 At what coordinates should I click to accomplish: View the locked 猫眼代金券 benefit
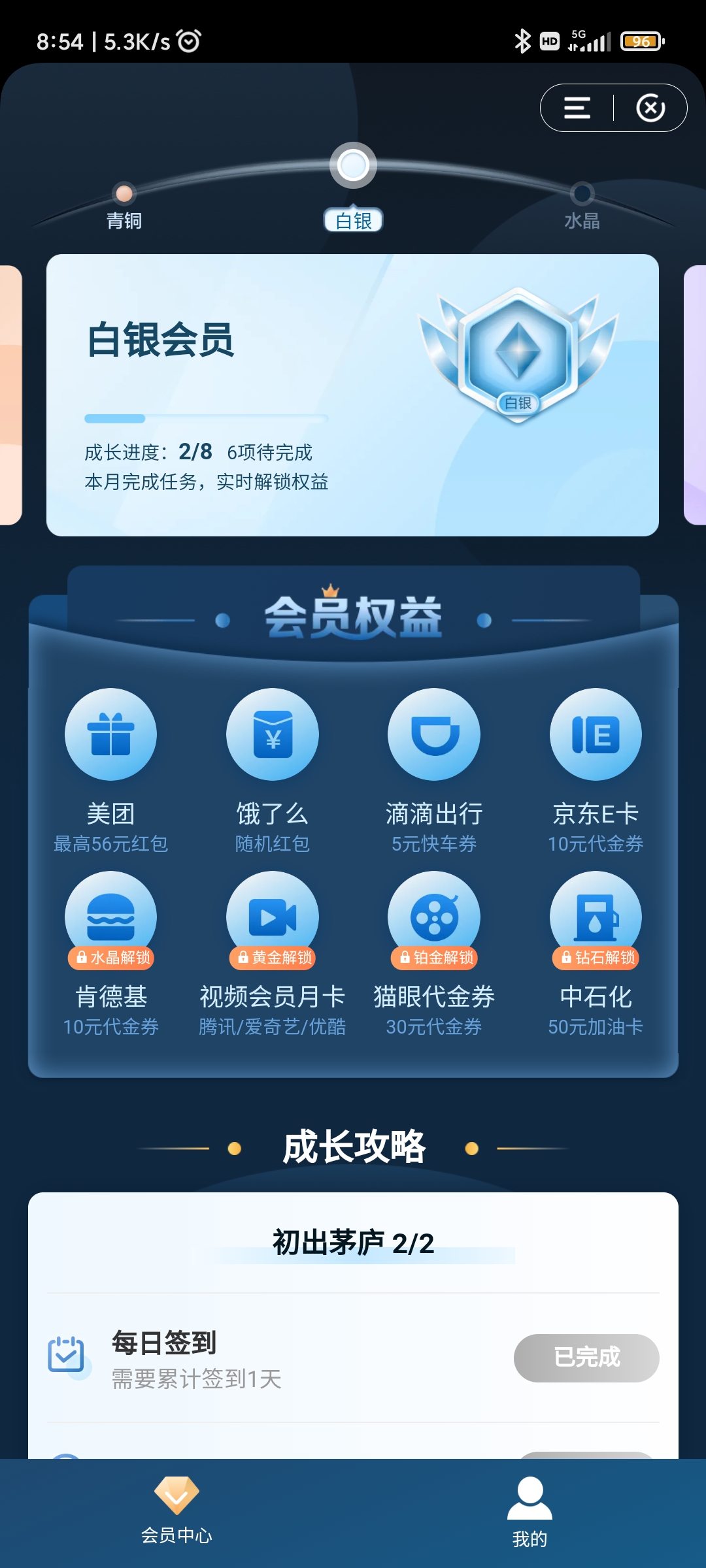point(434,953)
